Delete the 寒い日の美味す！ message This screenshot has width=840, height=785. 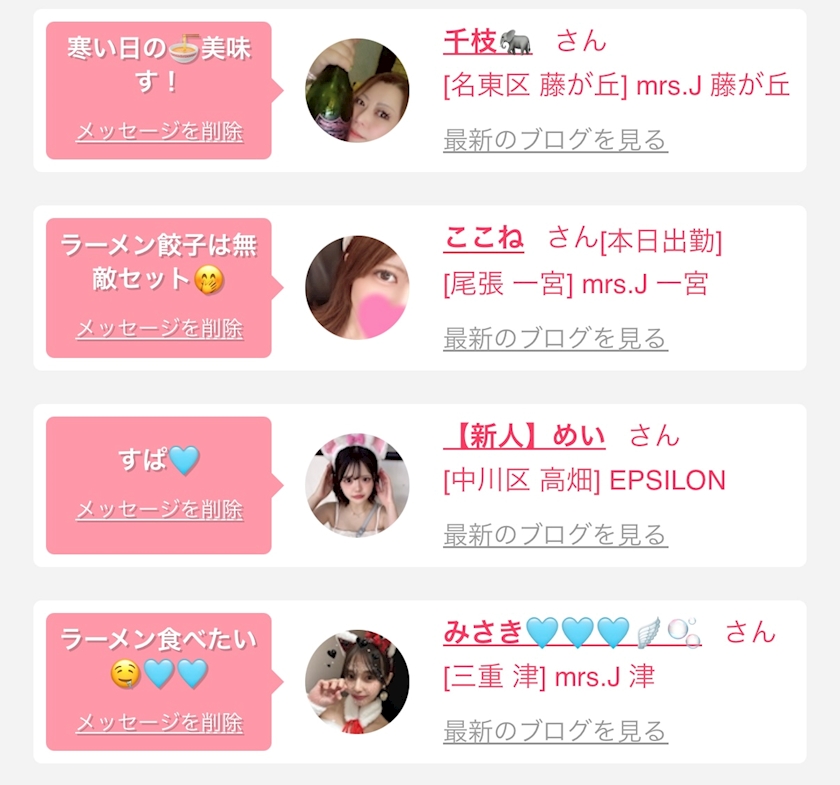tap(159, 132)
